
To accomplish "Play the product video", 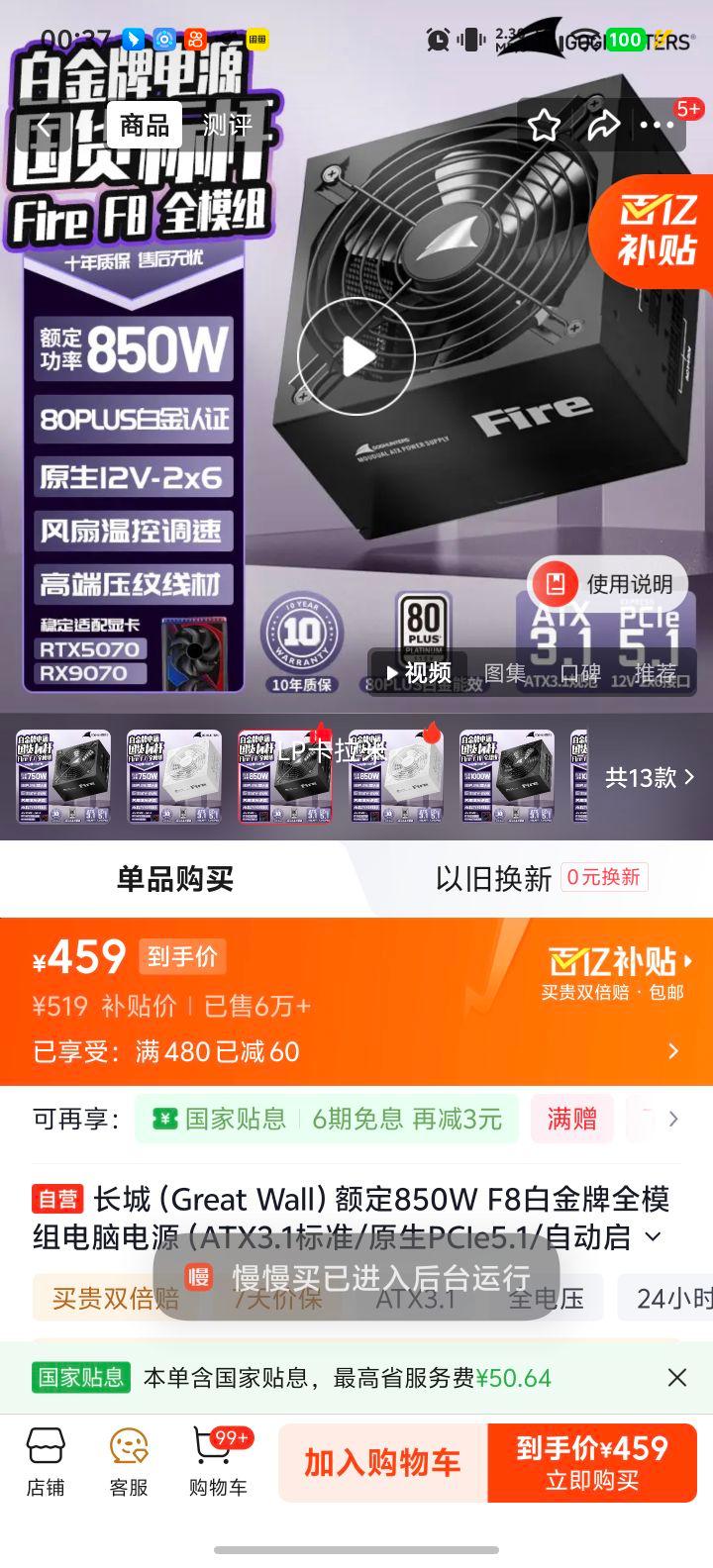I will click(356, 356).
